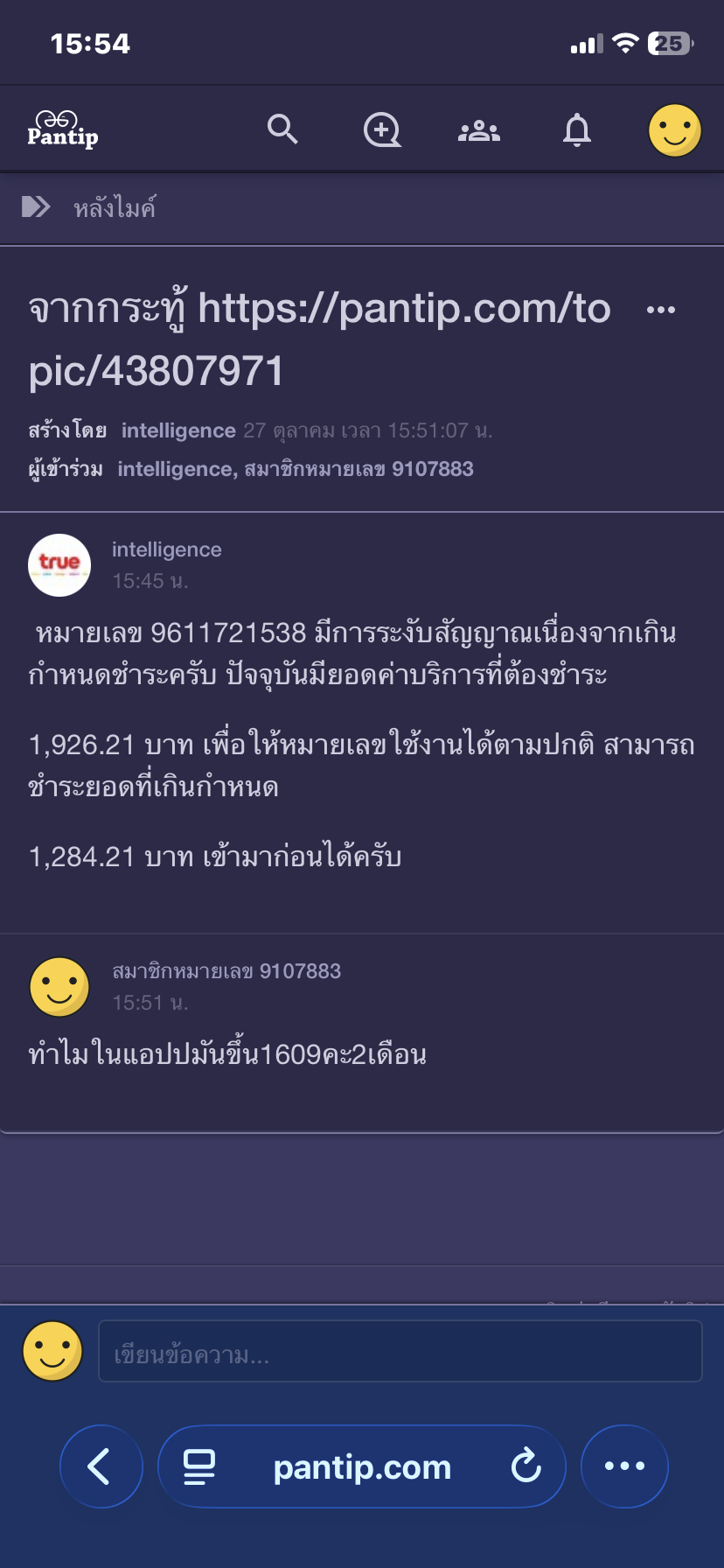Screen dimensions: 724x1568
Task: Open the community groups icon
Action: coord(479,131)
